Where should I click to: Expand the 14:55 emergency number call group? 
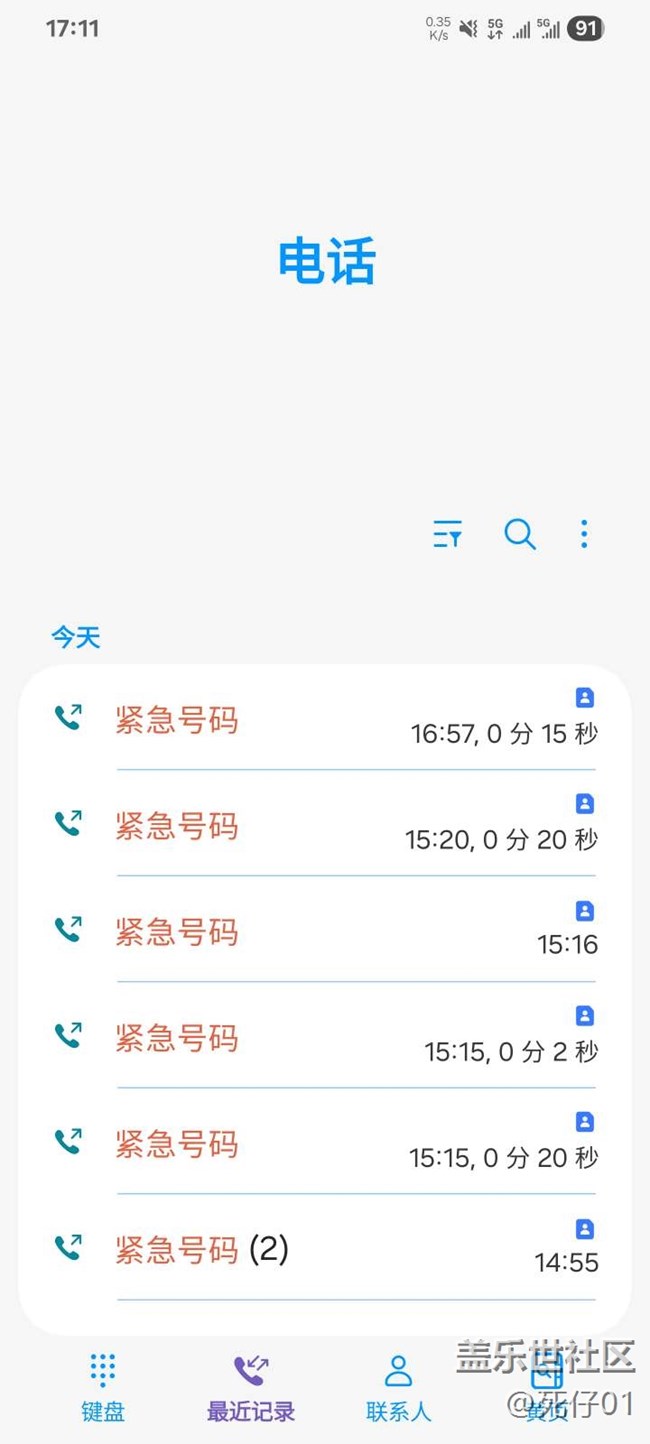tap(325, 1250)
